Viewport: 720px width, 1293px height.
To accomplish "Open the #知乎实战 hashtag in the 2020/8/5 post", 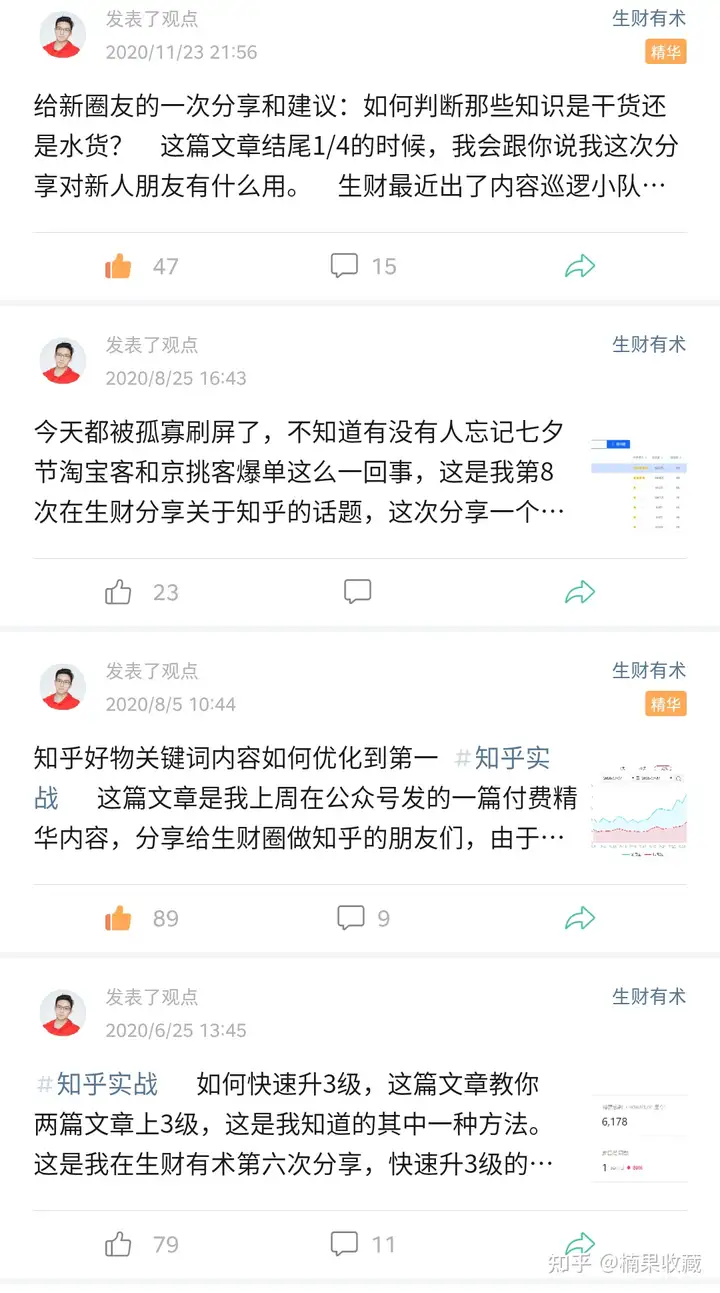I will 503,759.
